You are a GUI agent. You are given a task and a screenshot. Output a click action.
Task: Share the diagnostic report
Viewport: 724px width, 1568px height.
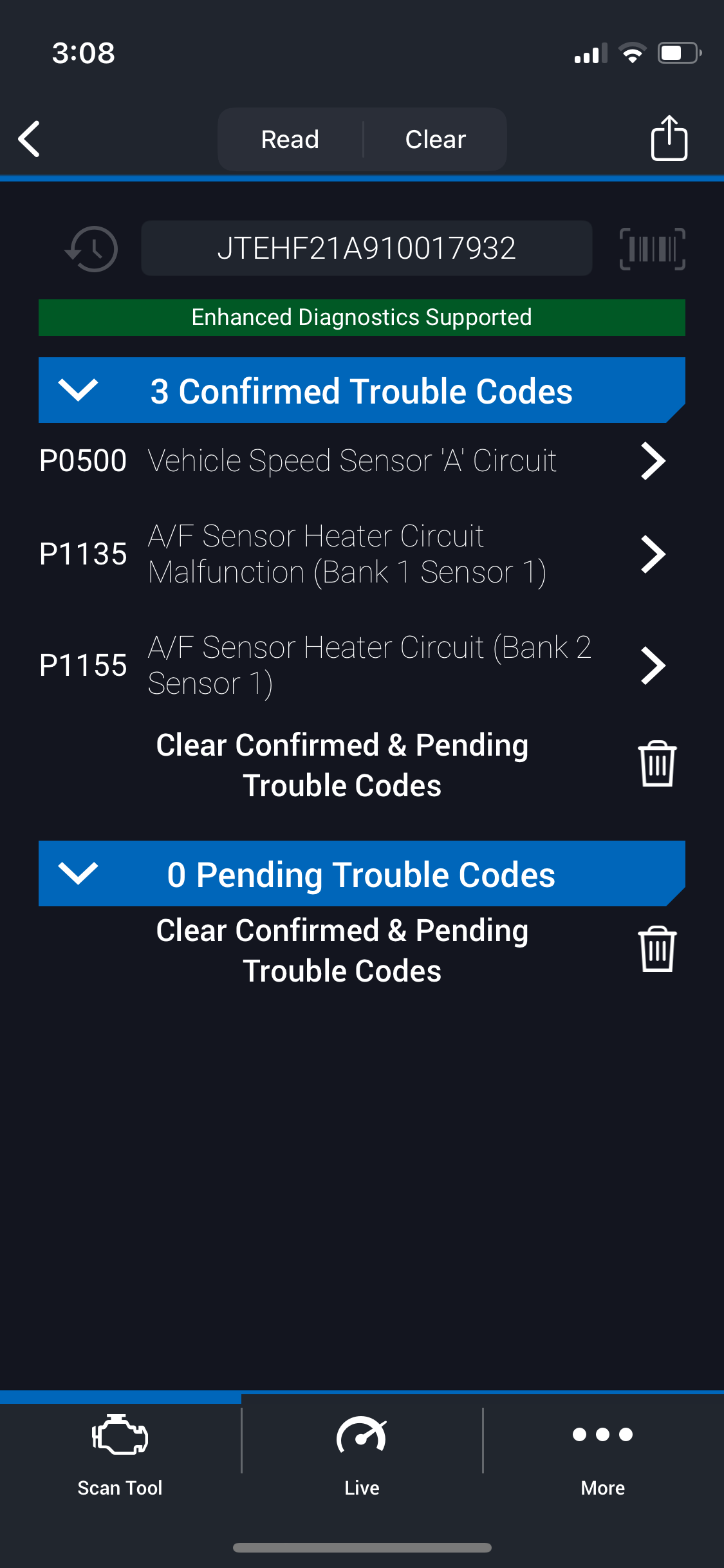tap(669, 138)
